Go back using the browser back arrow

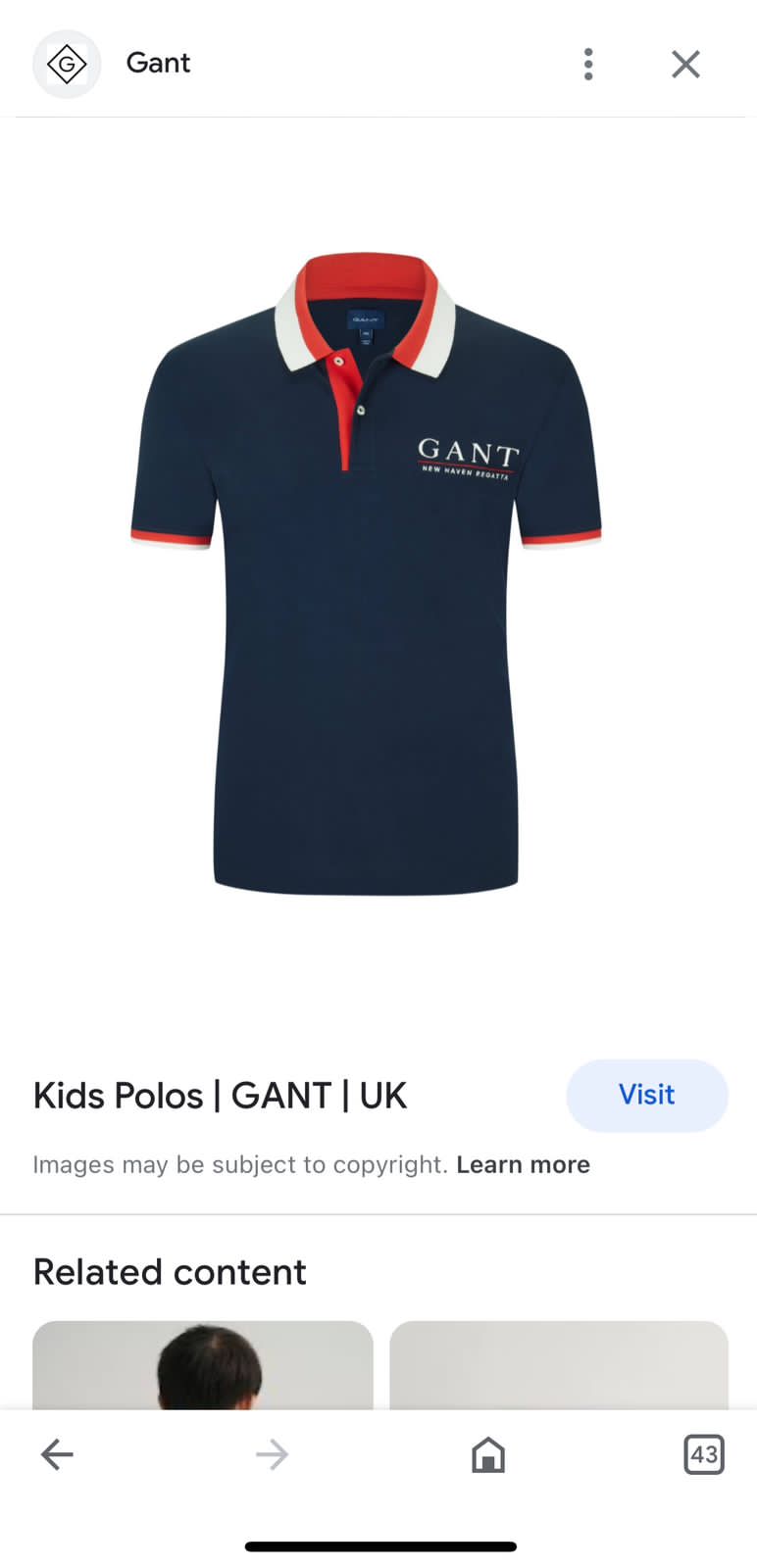[57, 1454]
